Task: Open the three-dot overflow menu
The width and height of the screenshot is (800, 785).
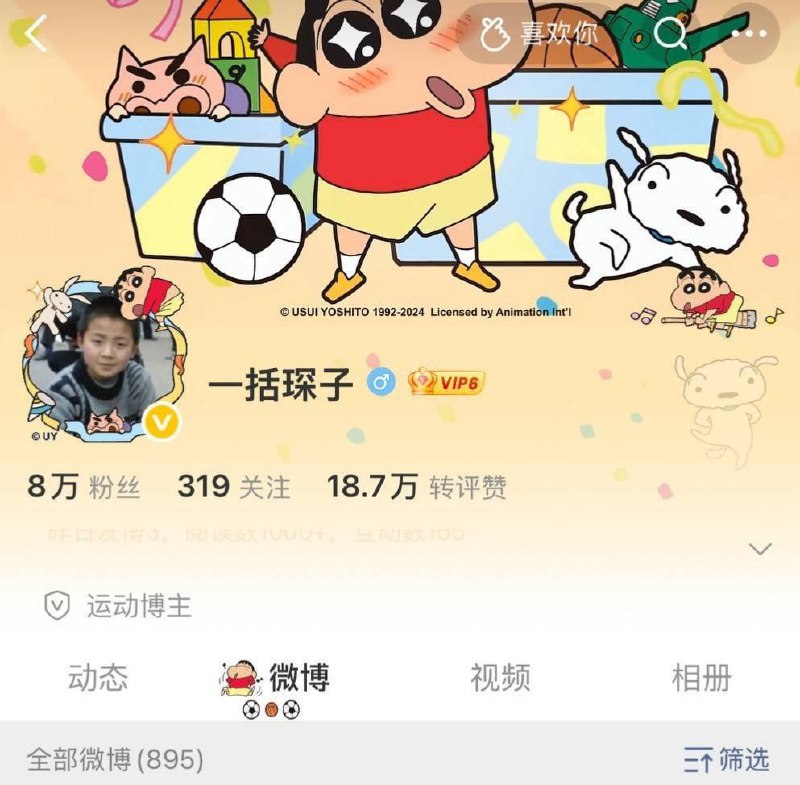Action: click(748, 34)
